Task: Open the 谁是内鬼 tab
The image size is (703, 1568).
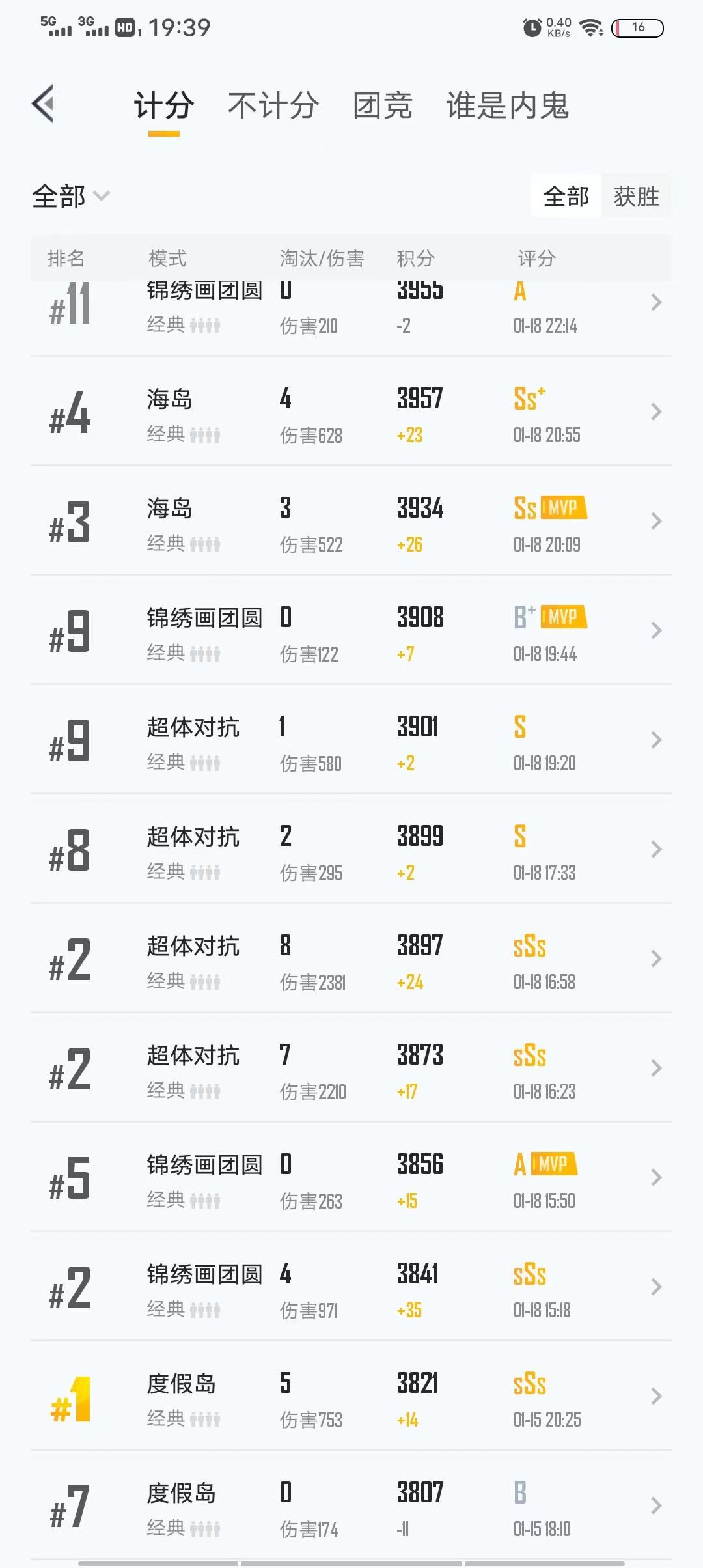Action: pyautogui.click(x=508, y=105)
